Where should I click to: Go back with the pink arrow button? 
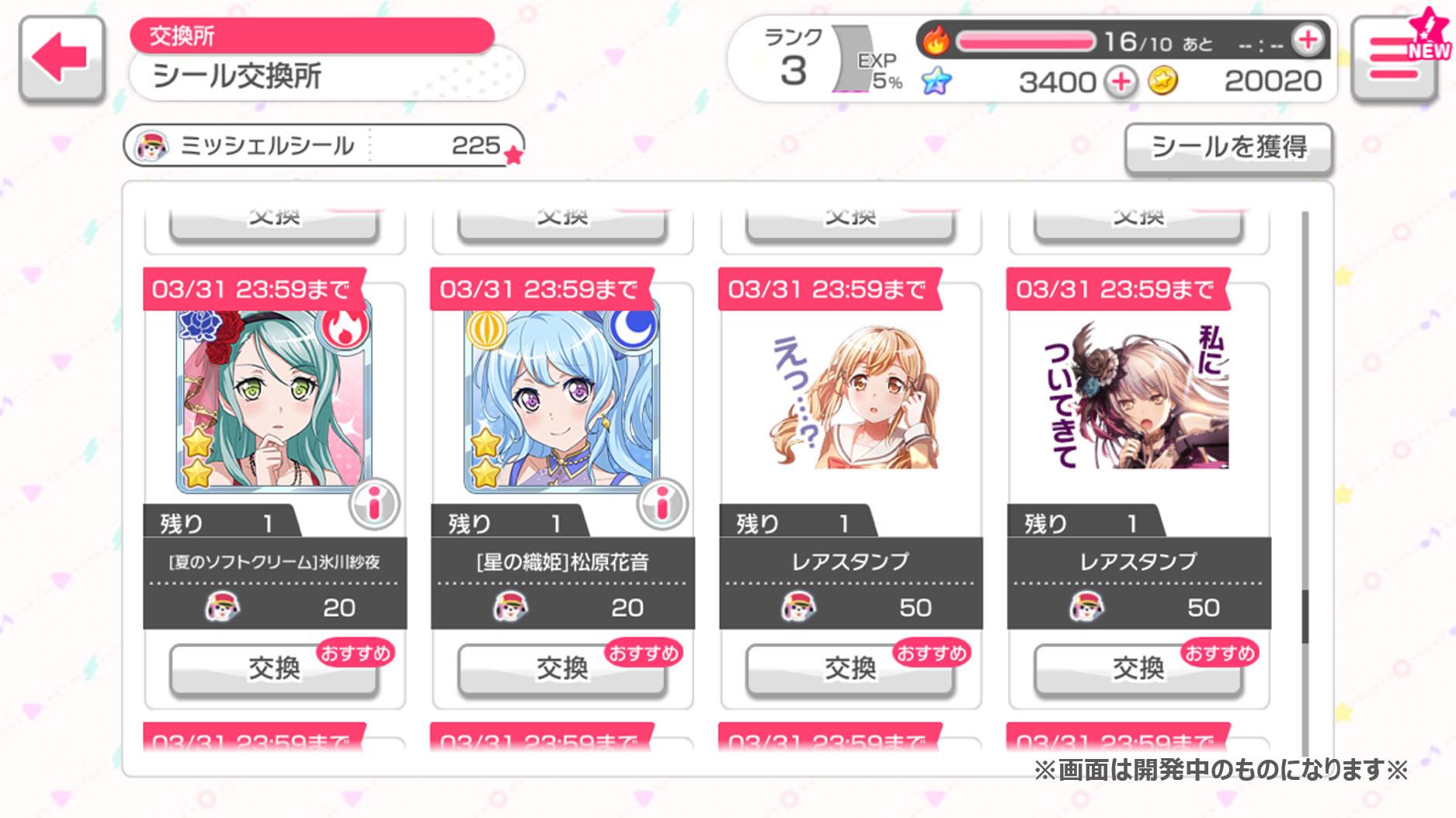[x=61, y=58]
